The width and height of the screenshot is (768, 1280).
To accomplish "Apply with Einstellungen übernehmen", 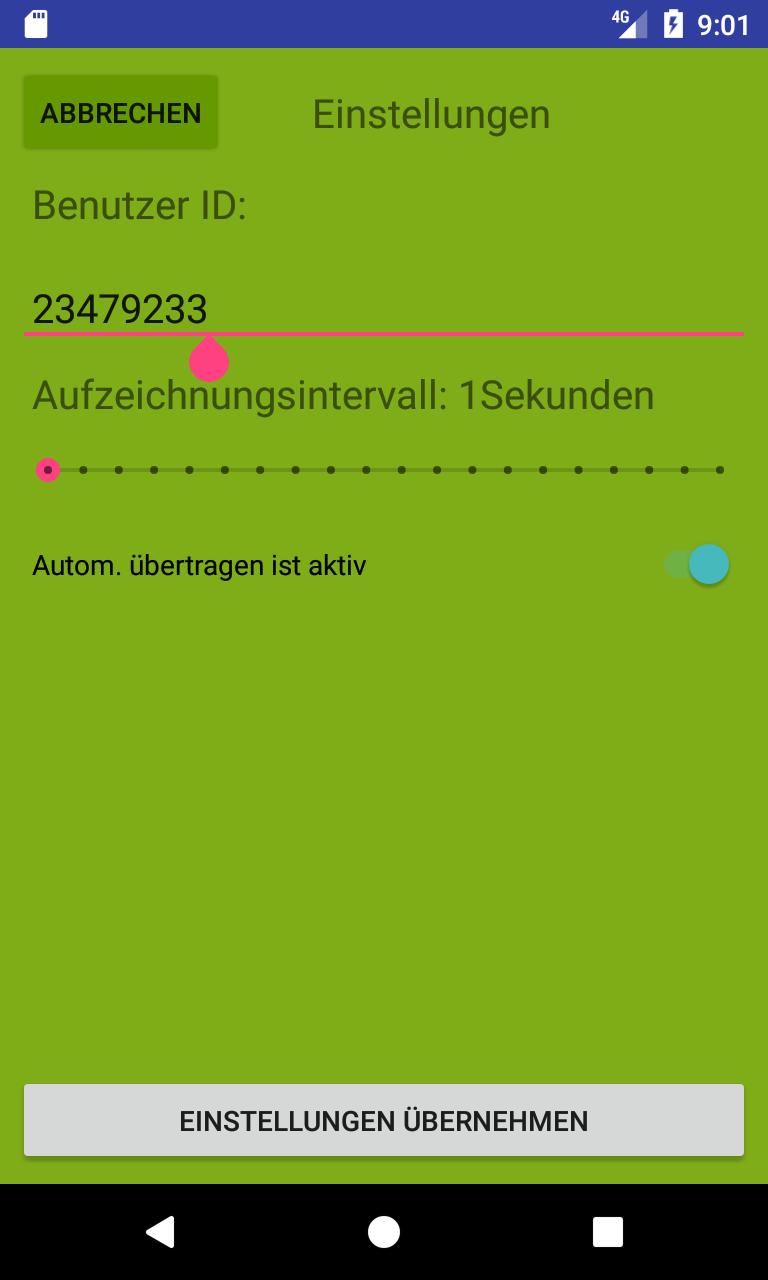I will coord(384,1120).
